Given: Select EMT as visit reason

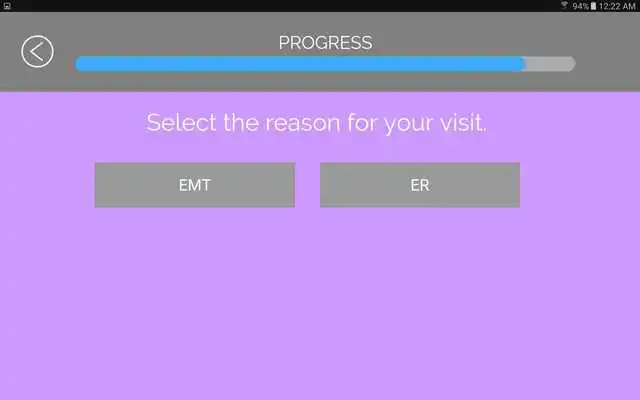Looking at the screenshot, I should point(195,185).
